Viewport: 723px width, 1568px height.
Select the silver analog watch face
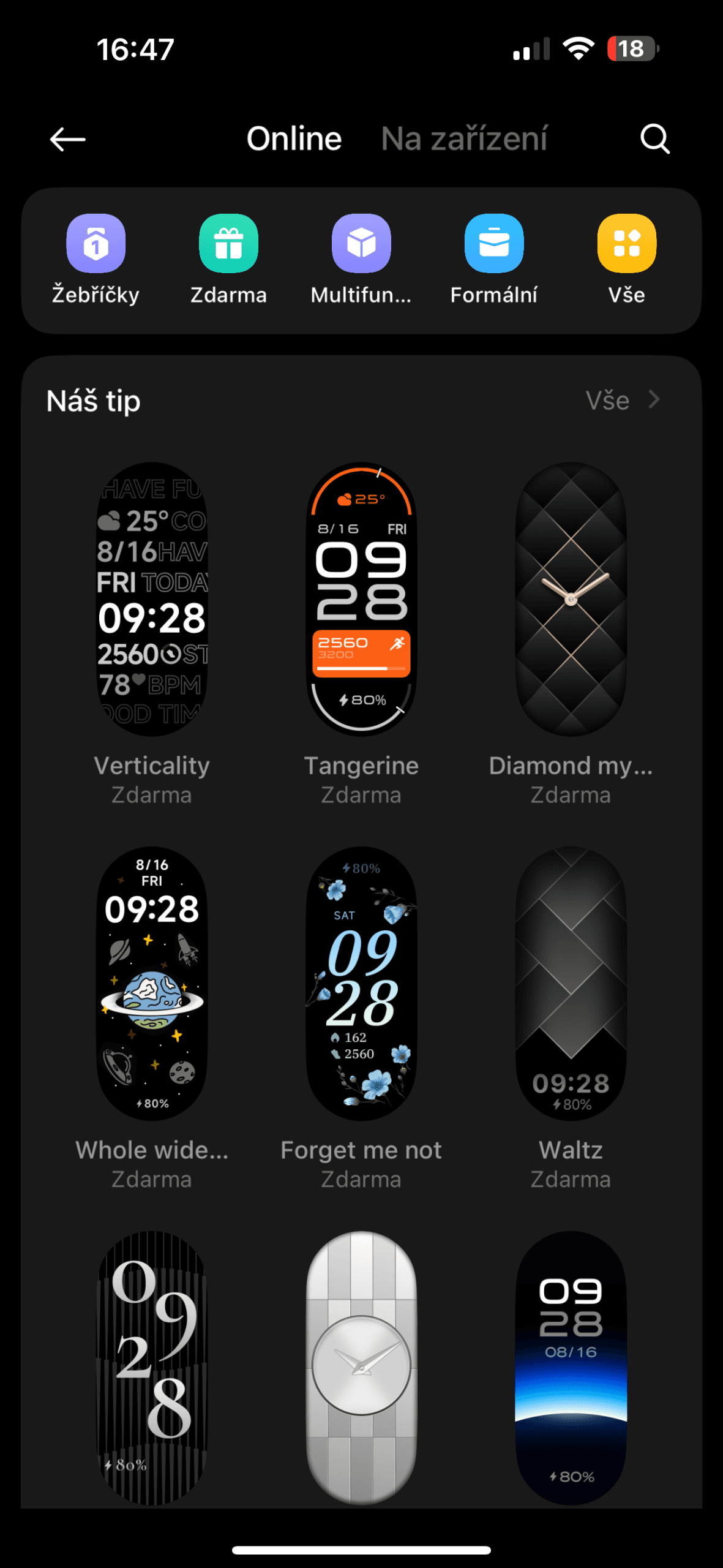click(x=361, y=1367)
